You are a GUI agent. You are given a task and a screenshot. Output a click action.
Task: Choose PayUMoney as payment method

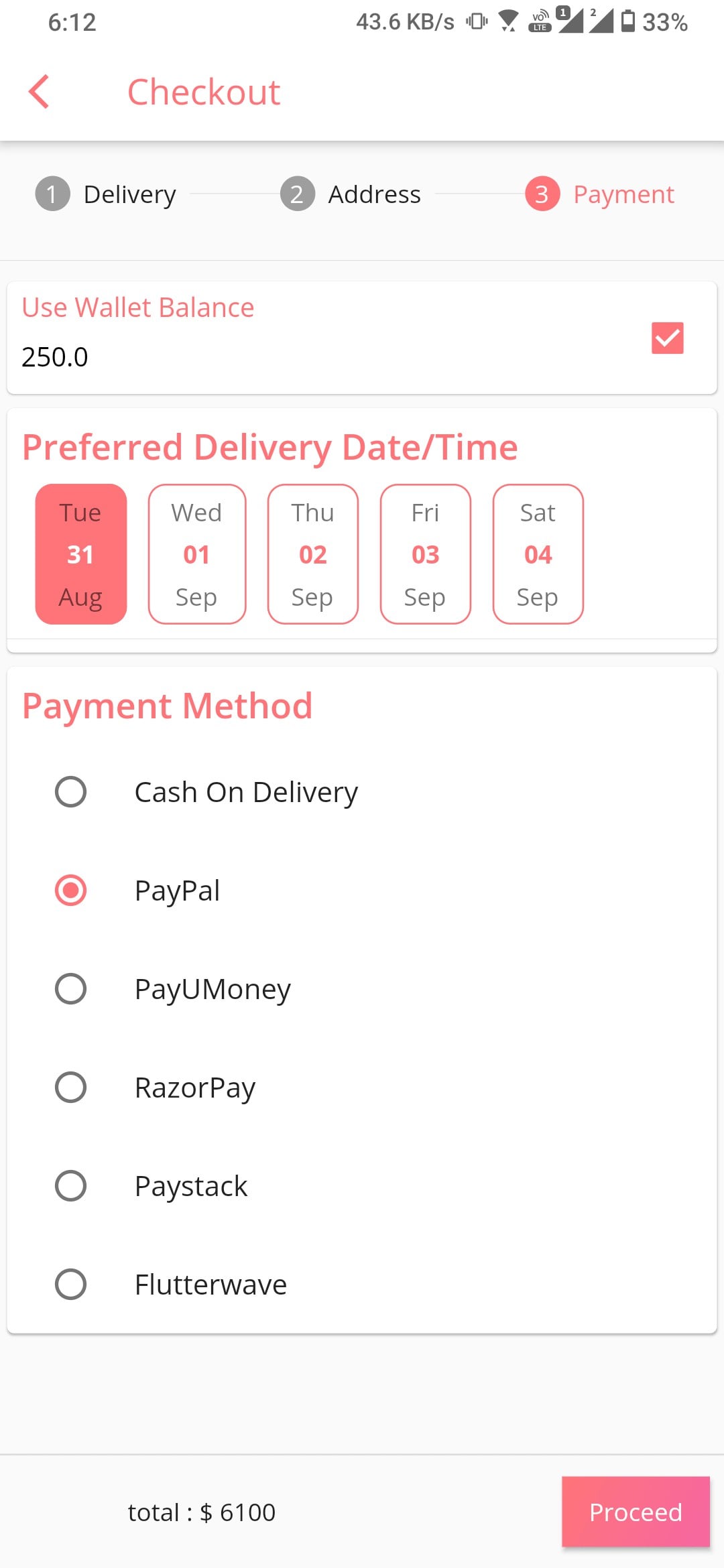pyautogui.click(x=70, y=989)
